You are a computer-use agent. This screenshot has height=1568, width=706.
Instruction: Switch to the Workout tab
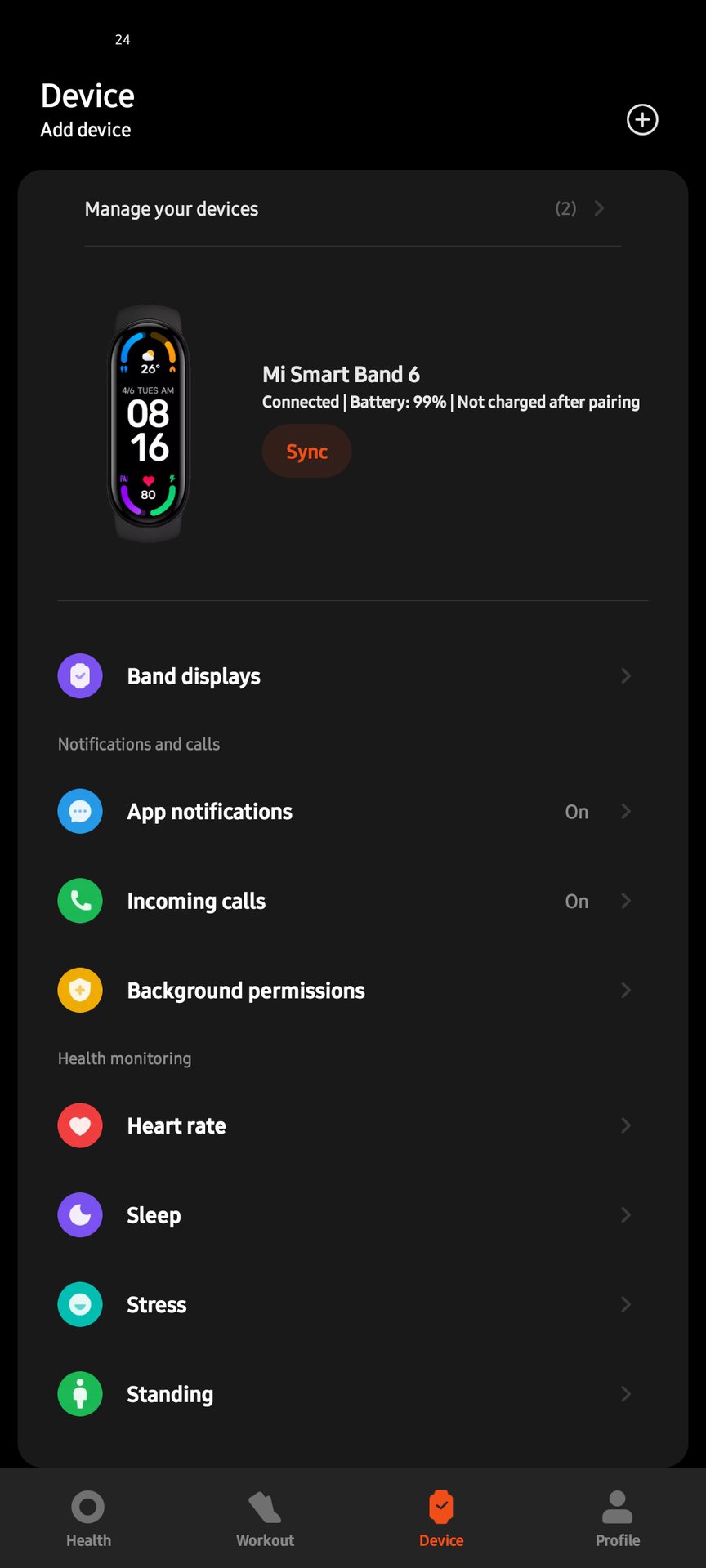265,1519
